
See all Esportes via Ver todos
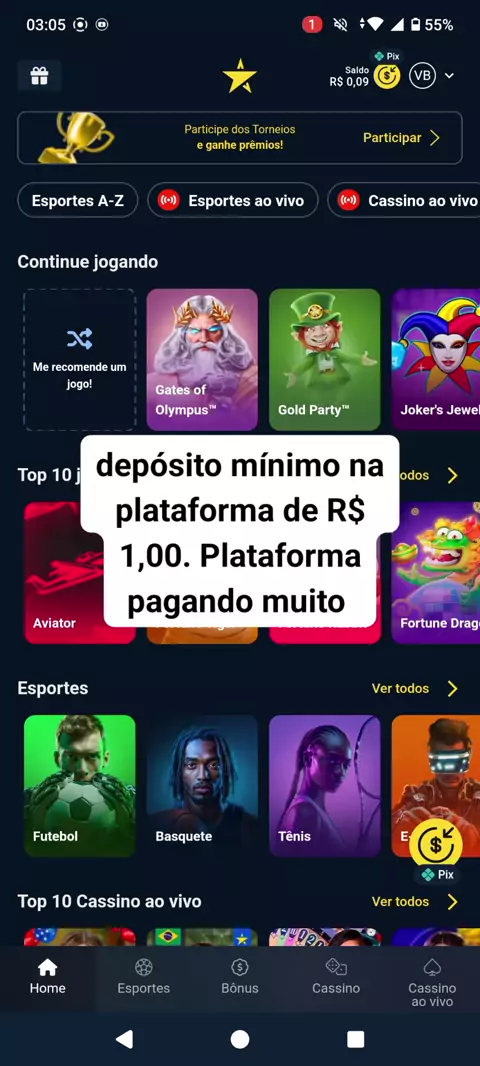415,689
